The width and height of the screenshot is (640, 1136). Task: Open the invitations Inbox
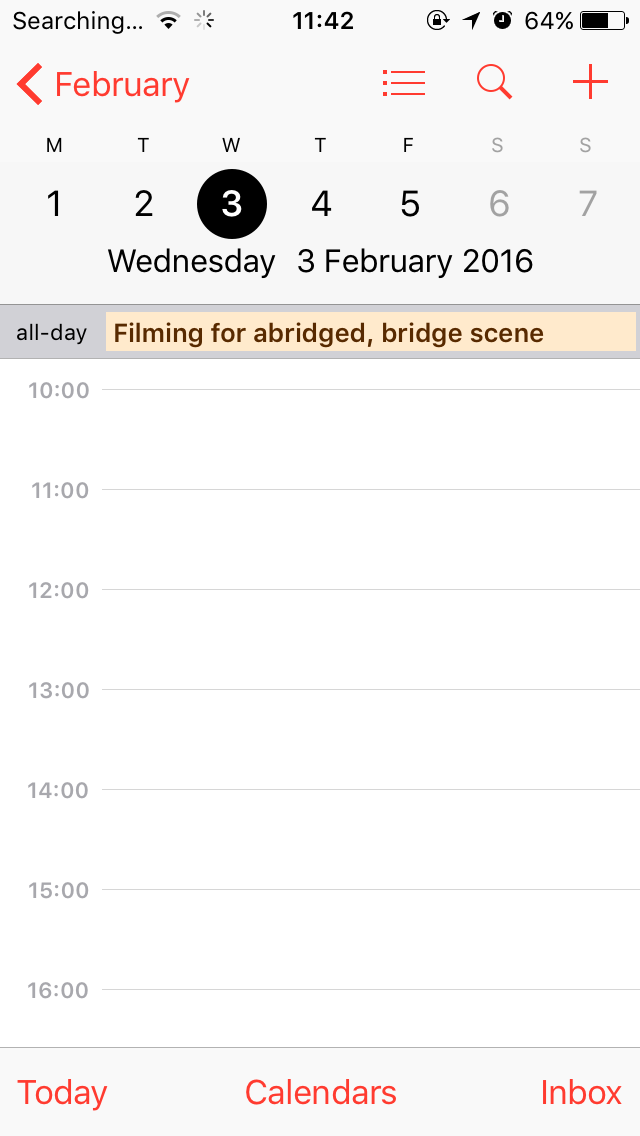click(581, 1092)
